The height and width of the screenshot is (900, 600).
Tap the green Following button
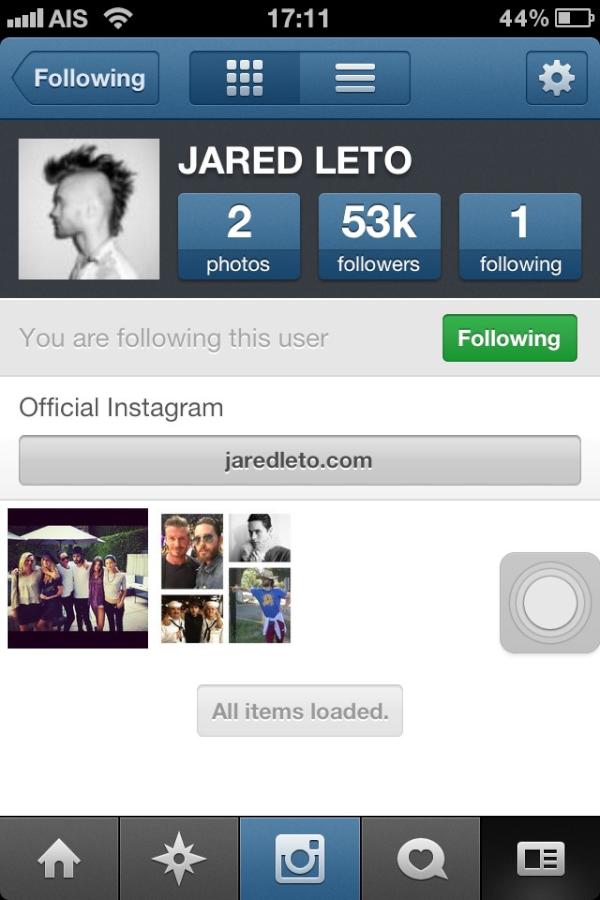pyautogui.click(x=509, y=338)
